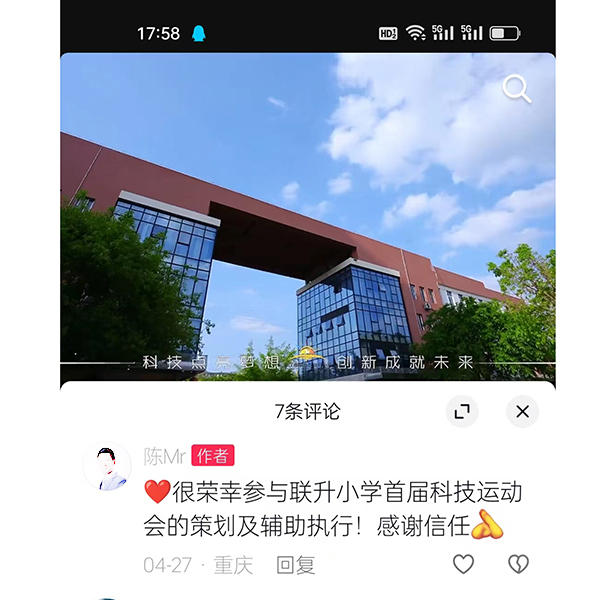Like 陈Mr's comment with the heart
Screen dimensions: 600x600
pyautogui.click(x=463, y=564)
